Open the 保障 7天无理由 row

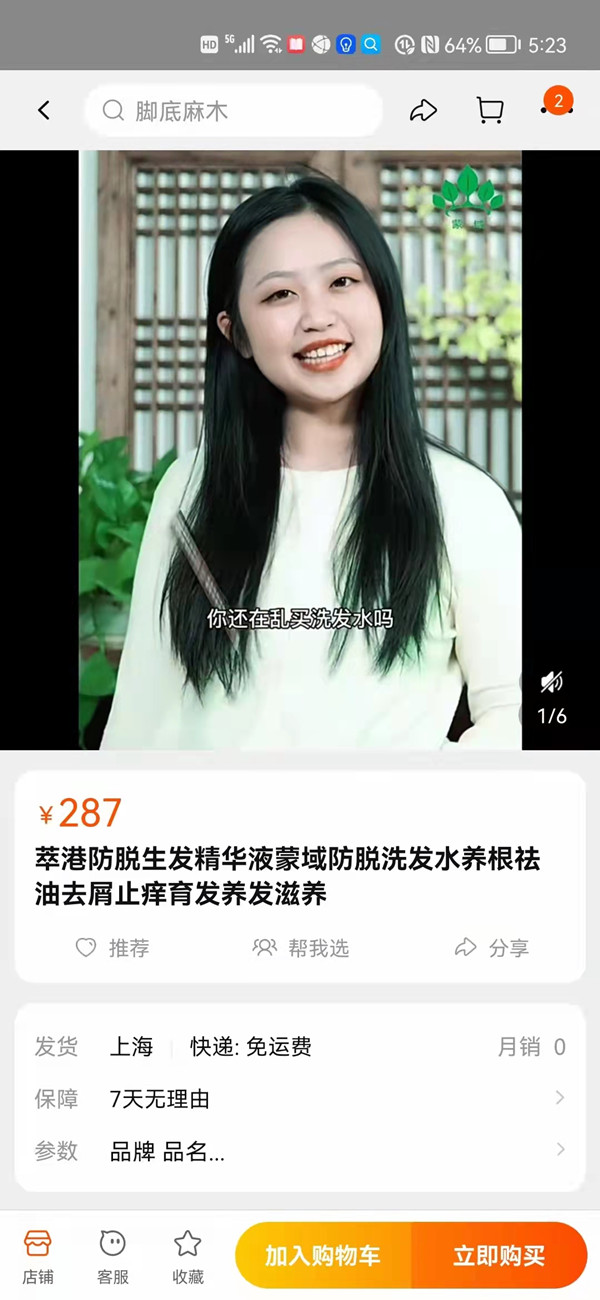tap(300, 1099)
